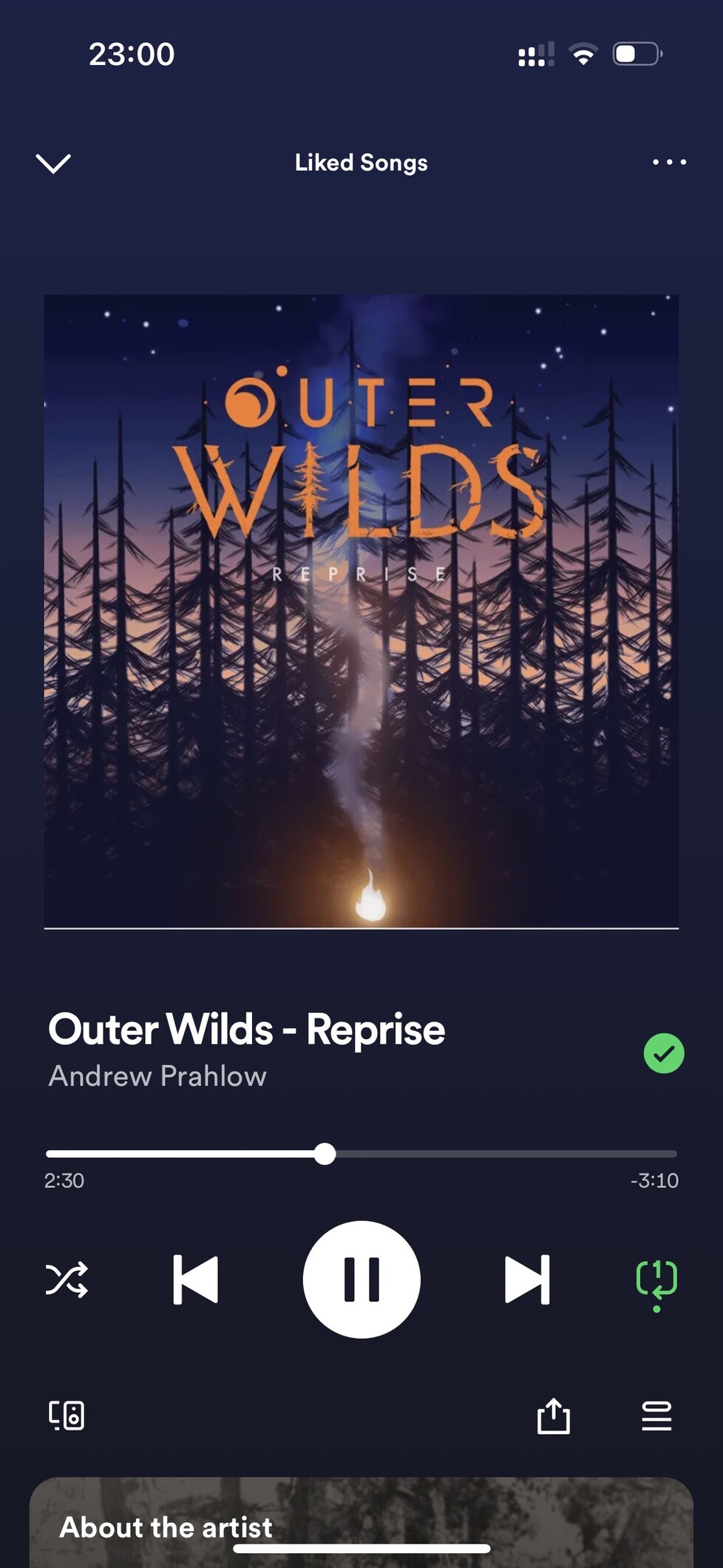The height and width of the screenshot is (1568, 723).
Task: Collapse the now playing screen
Action: pos(53,163)
